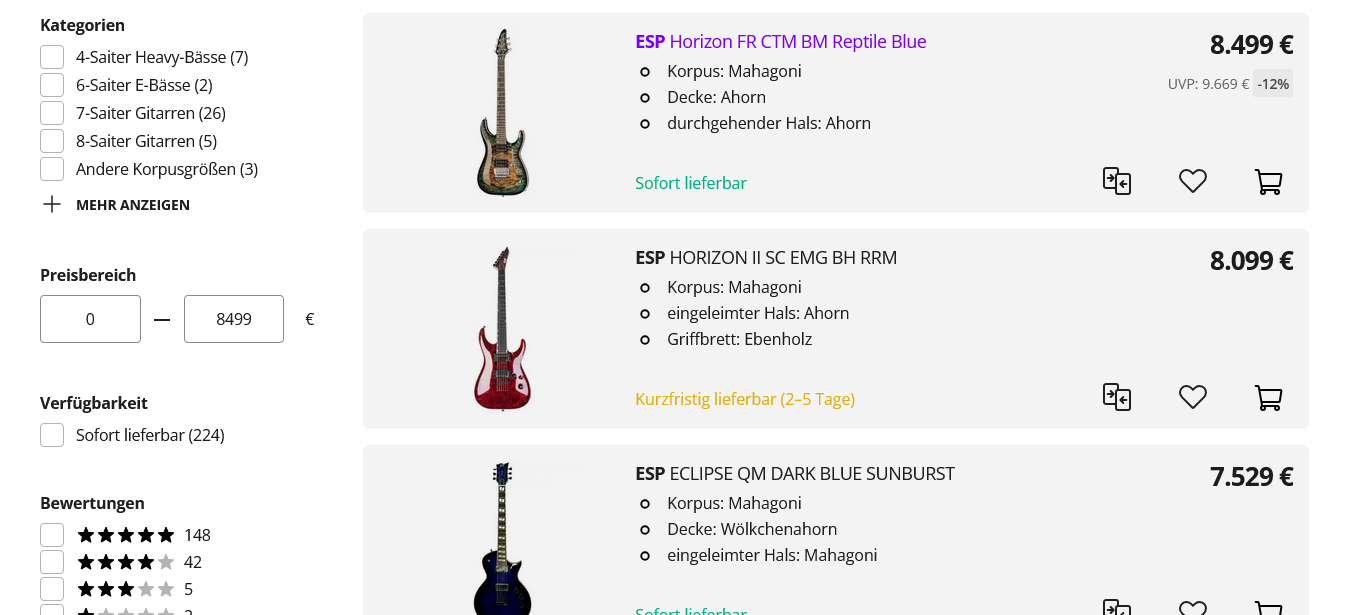Screen dimensions: 1349x615
Task: Open ESP ECLIPSE QM DARK BLUE SUNBURST
Action: coord(795,474)
